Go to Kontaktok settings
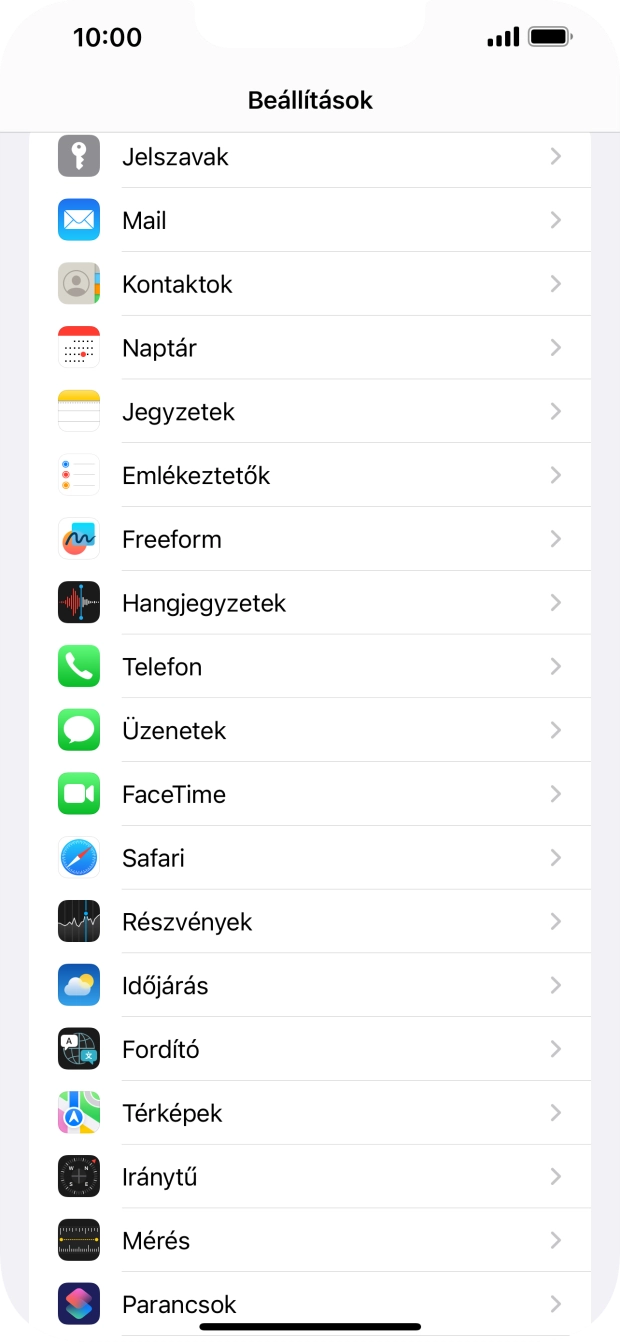Viewport: 620px width, 1342px height. click(310, 284)
